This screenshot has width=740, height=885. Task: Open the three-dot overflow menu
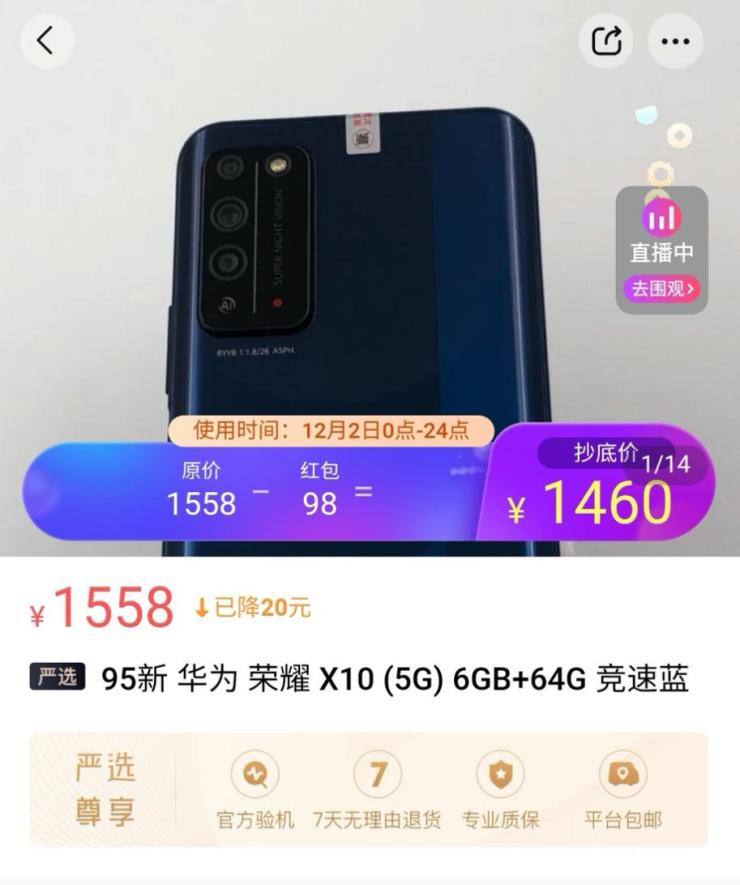[676, 41]
